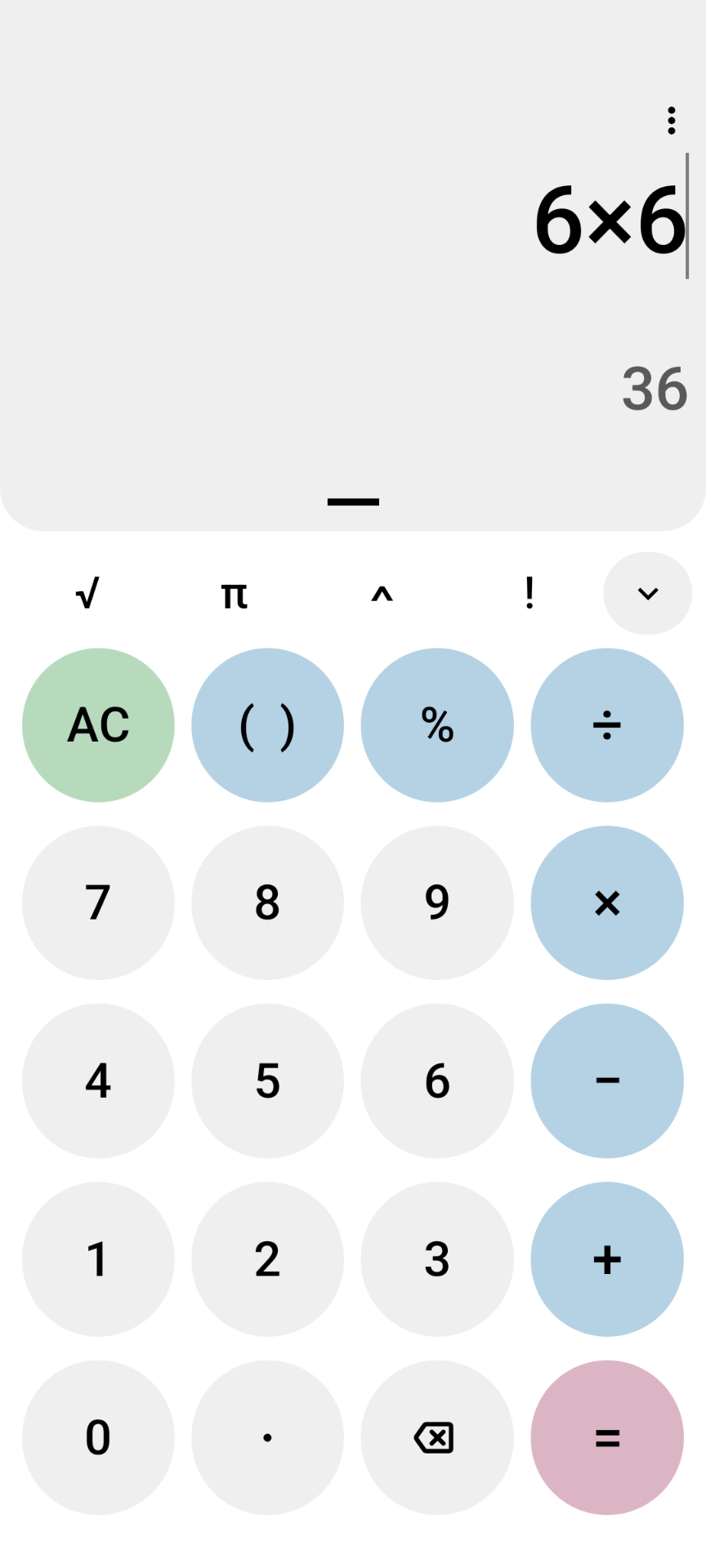Open the three-dot overflow menu
This screenshot has height=1568, width=706.
tap(671, 120)
